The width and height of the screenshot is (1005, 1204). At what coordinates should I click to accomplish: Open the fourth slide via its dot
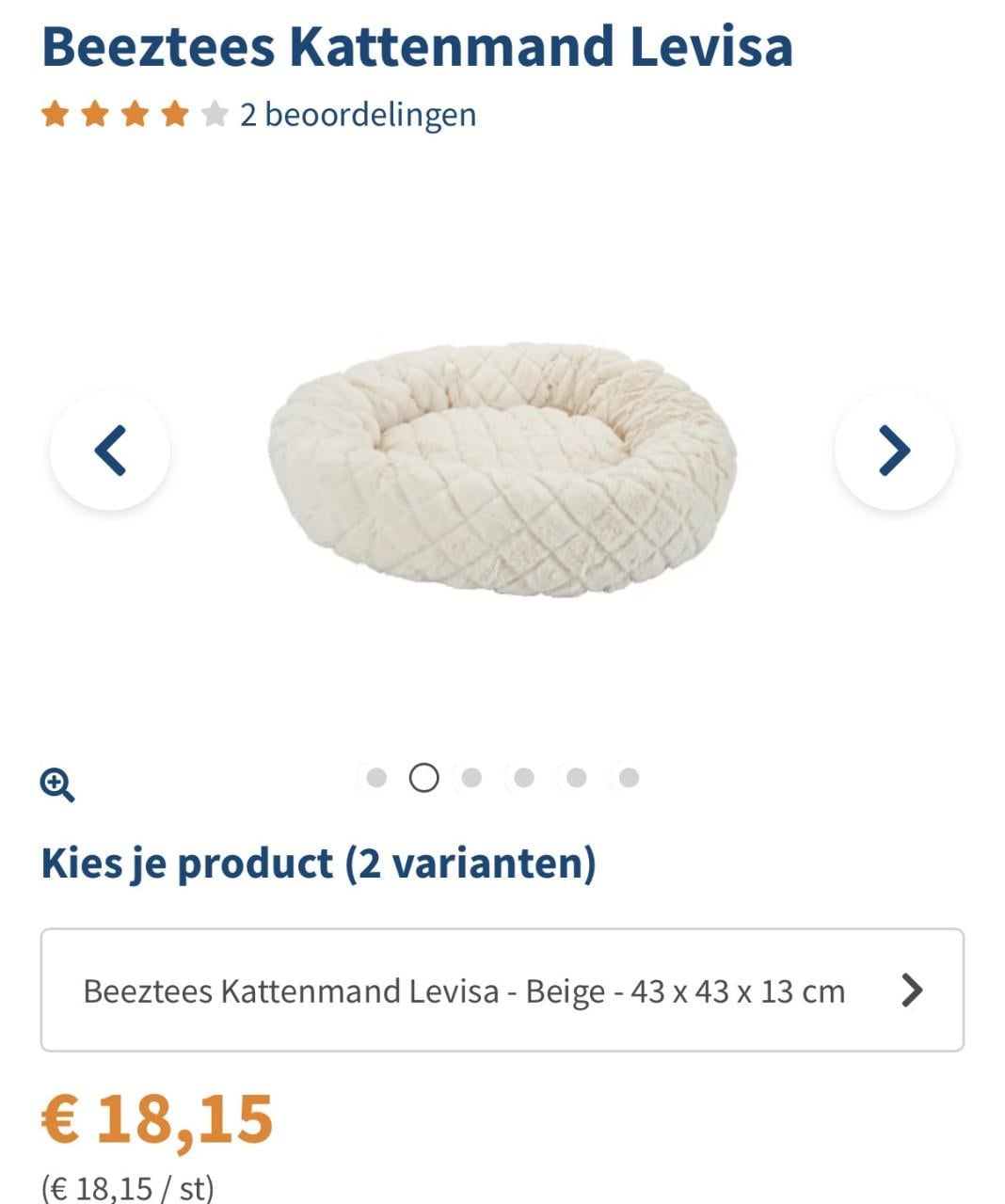pyautogui.click(x=523, y=778)
